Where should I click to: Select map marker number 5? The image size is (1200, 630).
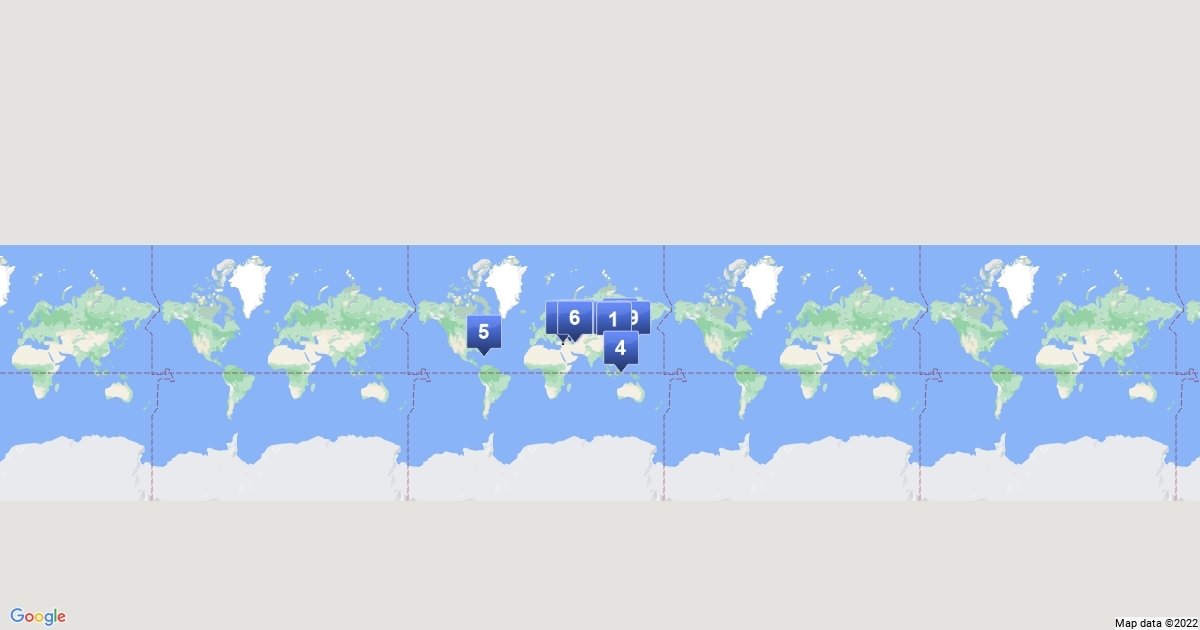coord(483,332)
